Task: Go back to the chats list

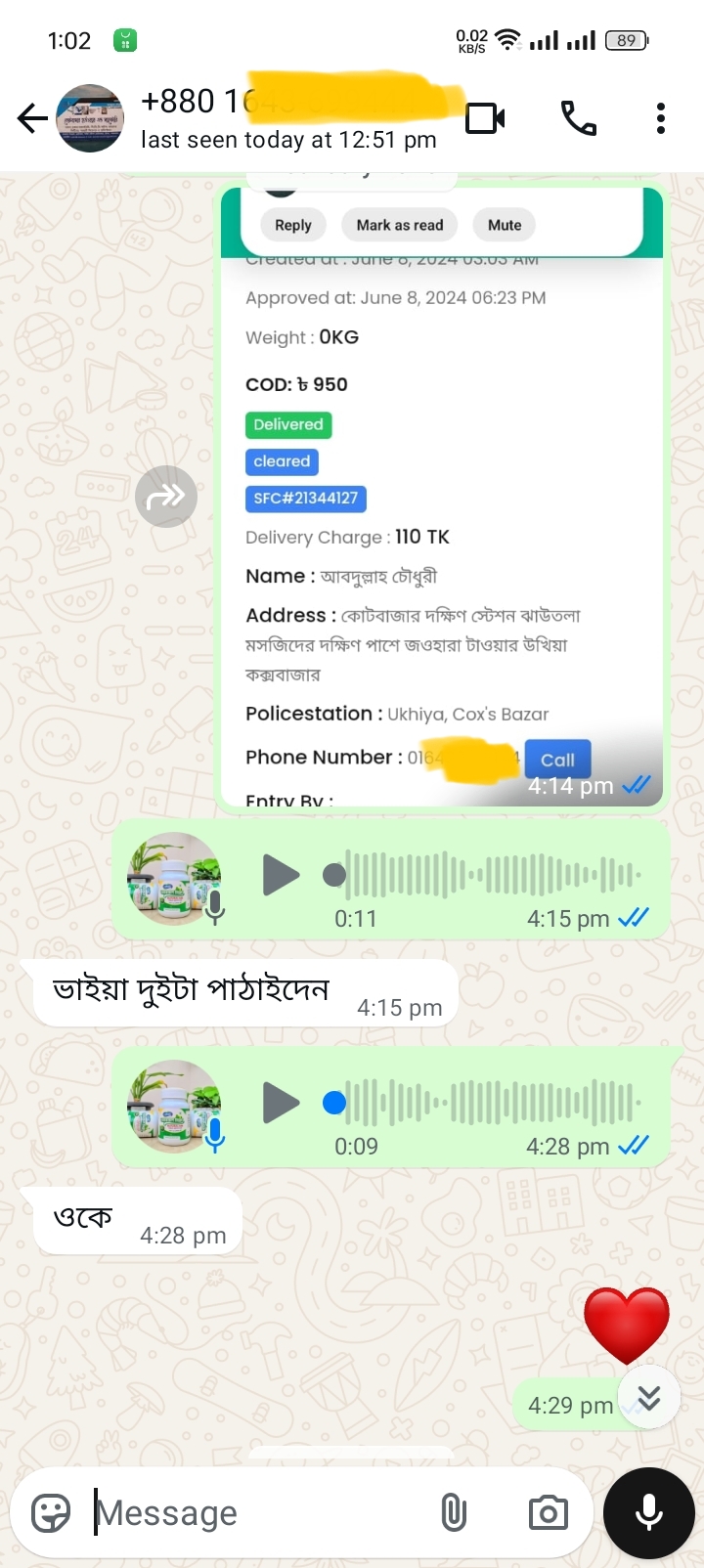Action: coord(32,119)
